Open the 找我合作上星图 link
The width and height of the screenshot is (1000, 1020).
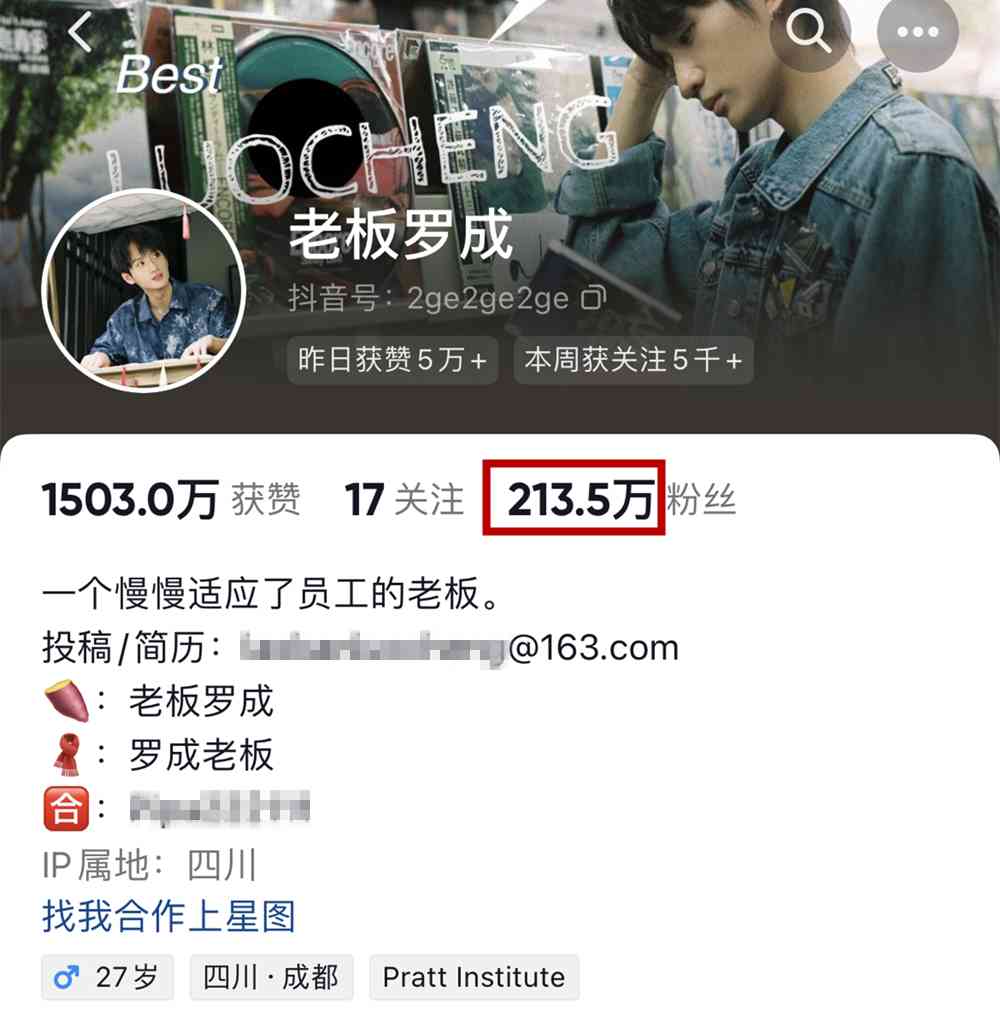click(168, 916)
